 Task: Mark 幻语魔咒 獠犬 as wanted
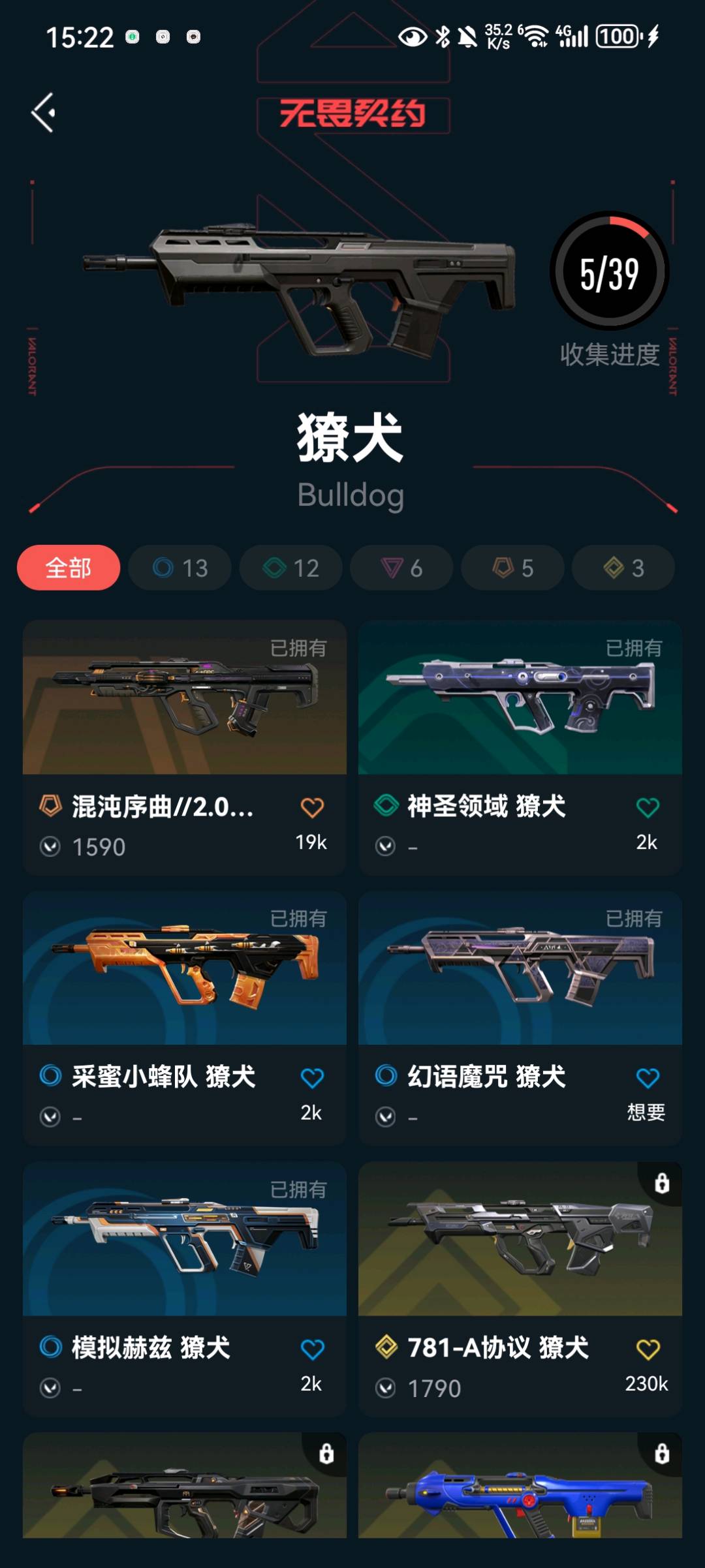tap(648, 1078)
